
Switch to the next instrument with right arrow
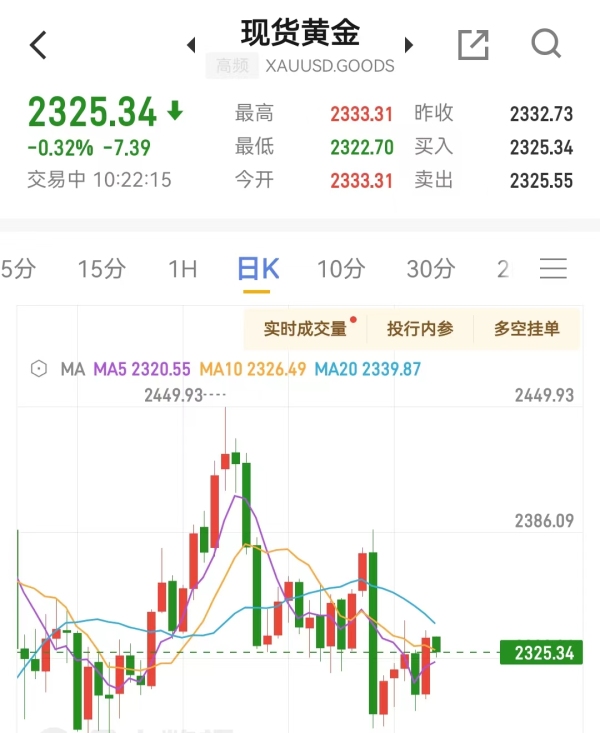408,45
